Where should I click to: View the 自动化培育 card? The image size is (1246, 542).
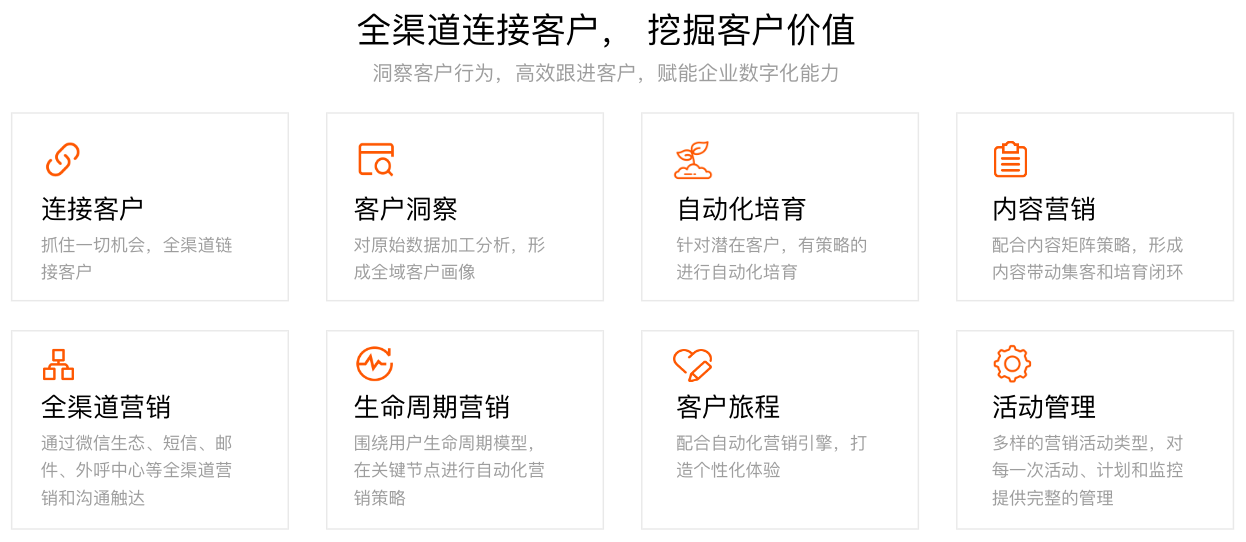coord(780,207)
